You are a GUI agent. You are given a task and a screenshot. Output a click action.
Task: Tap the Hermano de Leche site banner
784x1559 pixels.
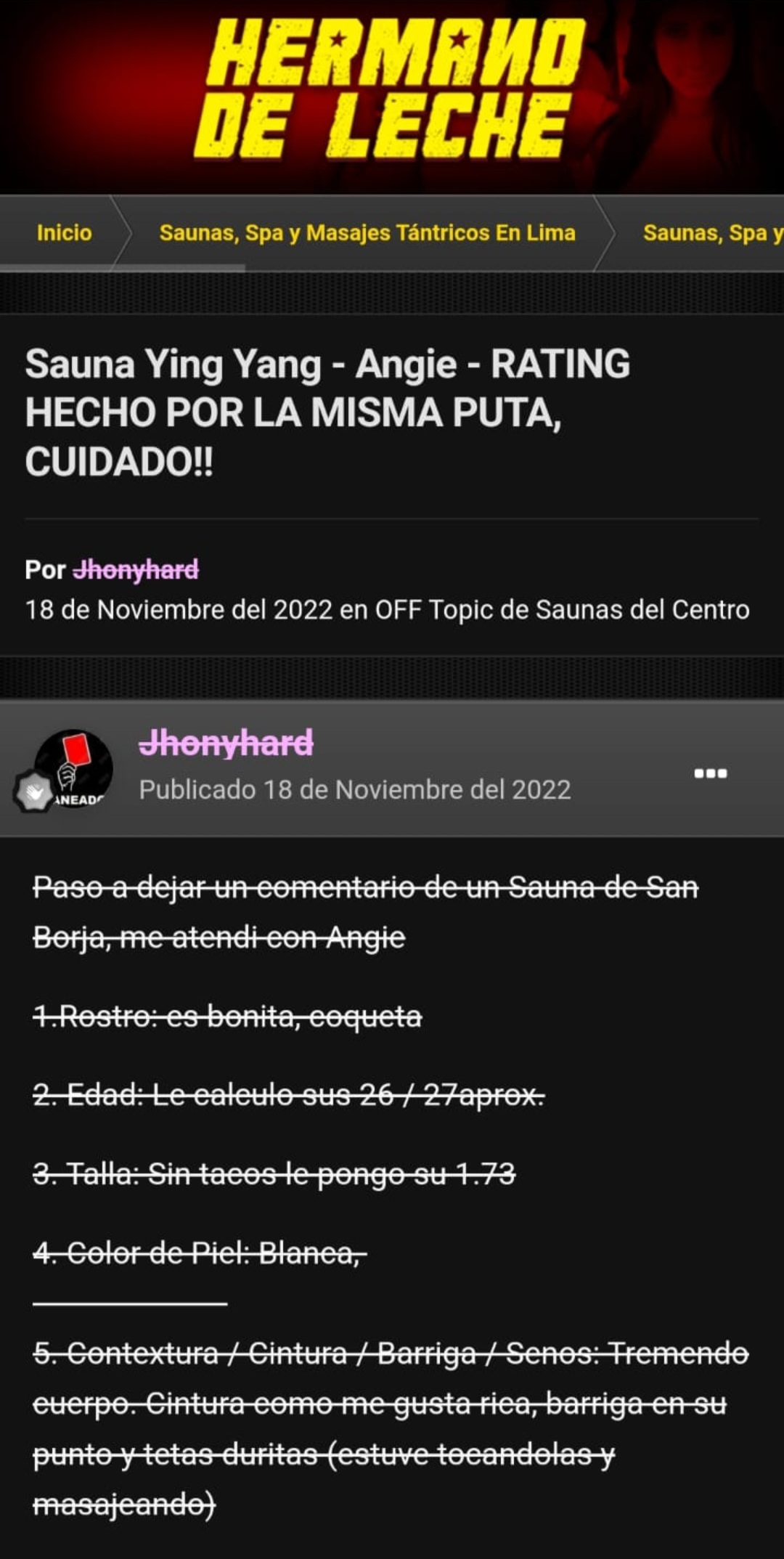click(391, 89)
